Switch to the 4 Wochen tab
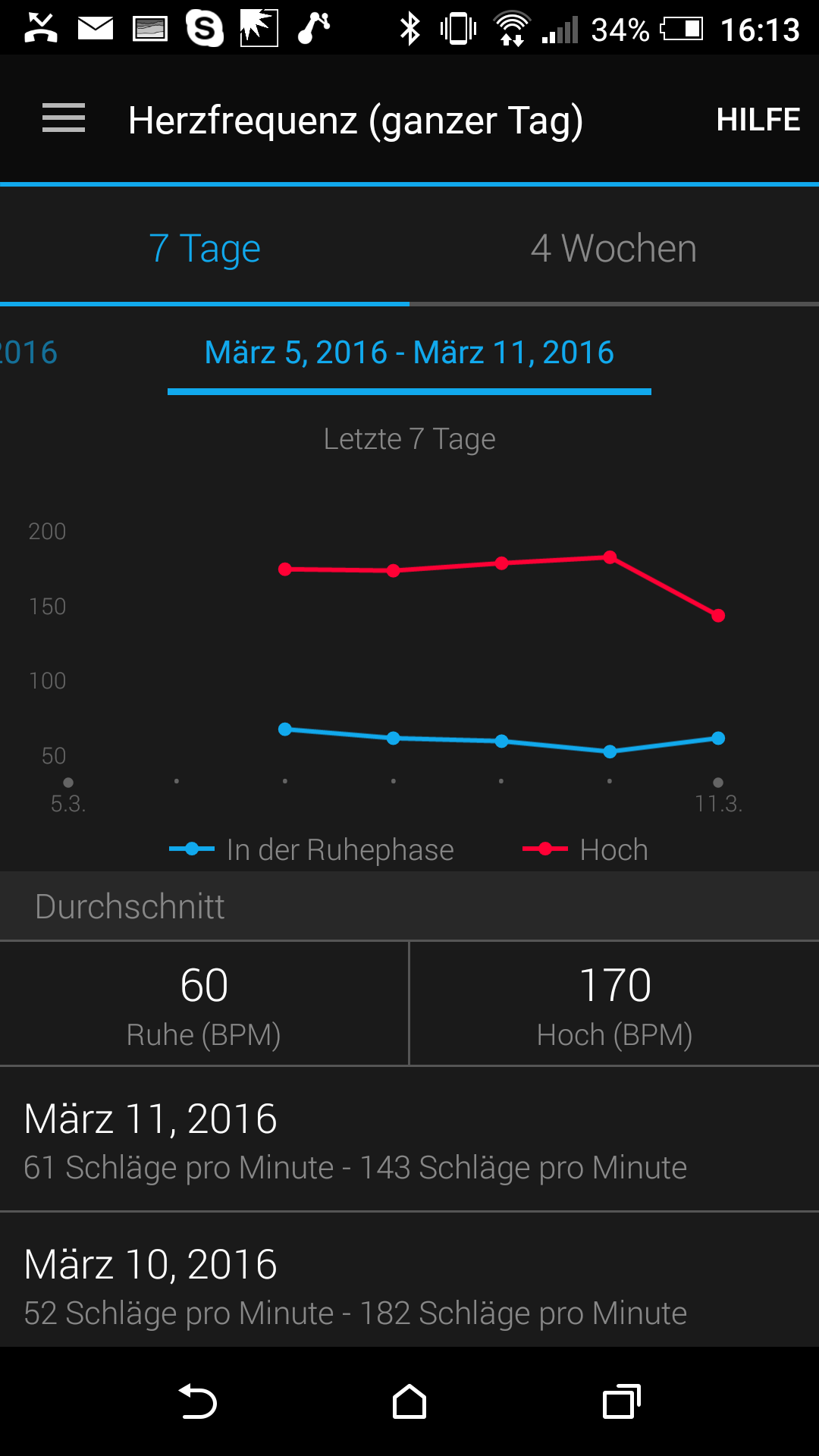819x1456 pixels. pyautogui.click(x=613, y=249)
